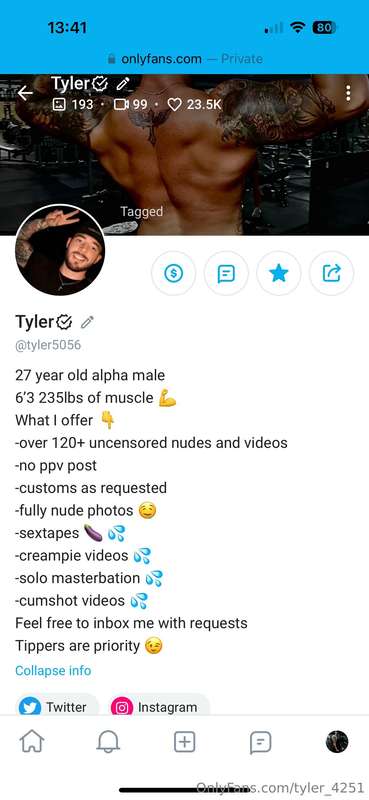This screenshot has width=369, height=800.
Task: Tap the onlyfans.com address bar
Action: [x=185, y=59]
